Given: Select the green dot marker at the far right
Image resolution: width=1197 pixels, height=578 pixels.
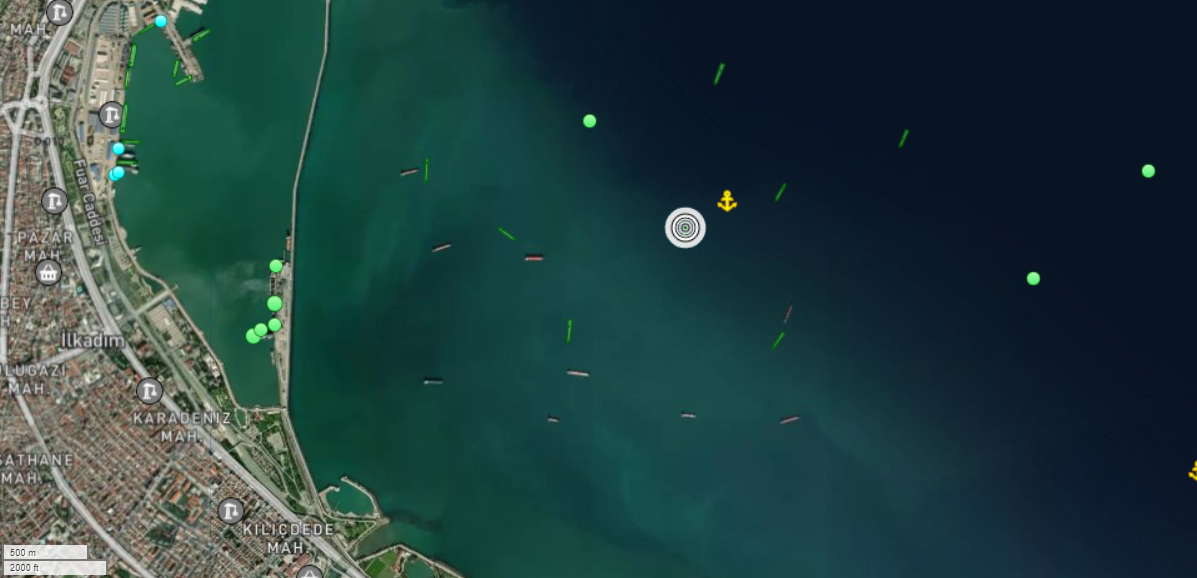Looking at the screenshot, I should coord(1148,171).
